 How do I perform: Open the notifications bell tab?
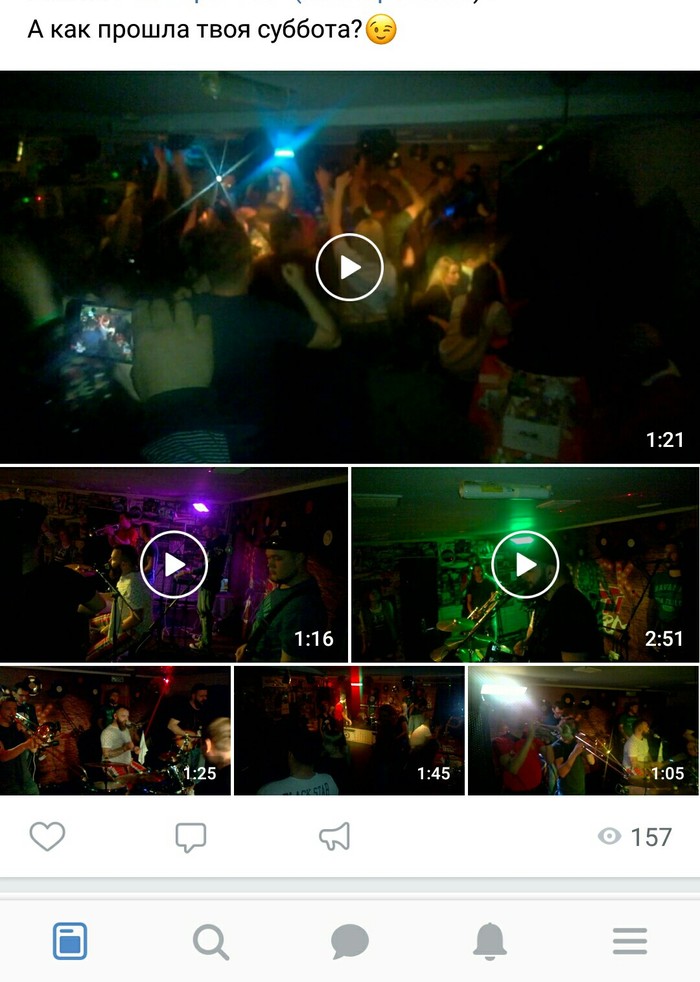pos(490,941)
